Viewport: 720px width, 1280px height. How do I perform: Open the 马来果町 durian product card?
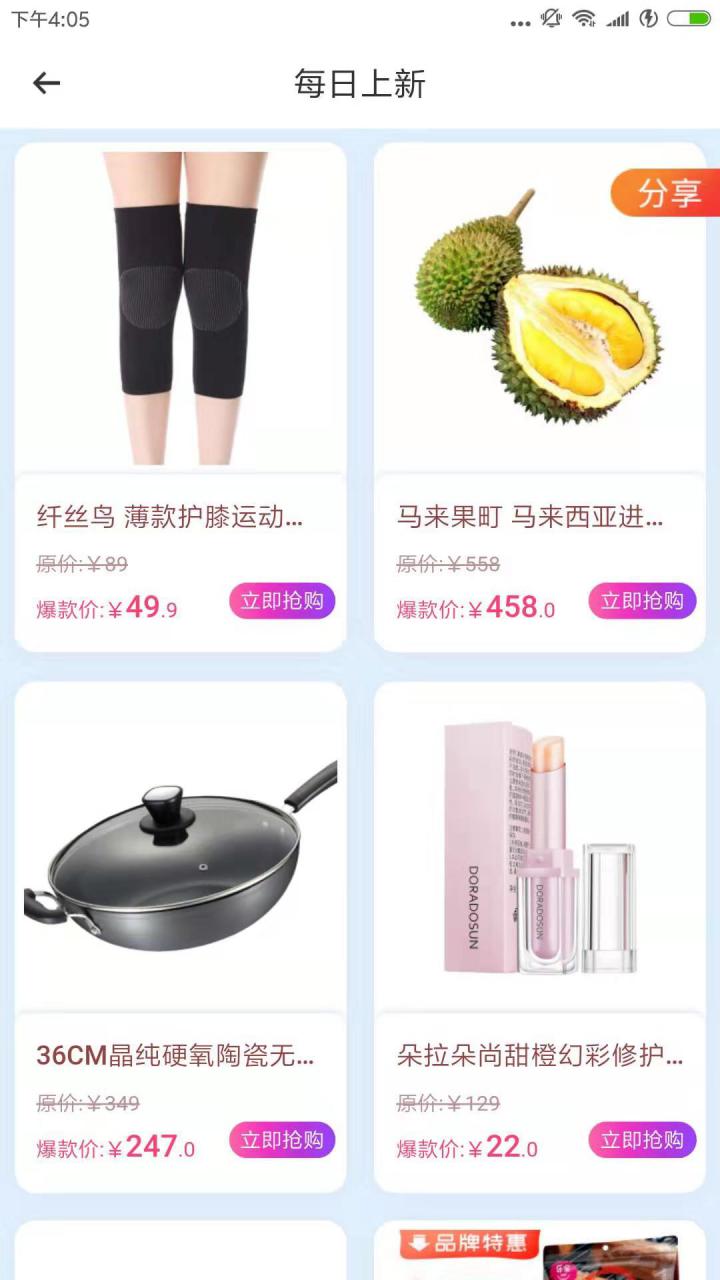[x=540, y=330]
